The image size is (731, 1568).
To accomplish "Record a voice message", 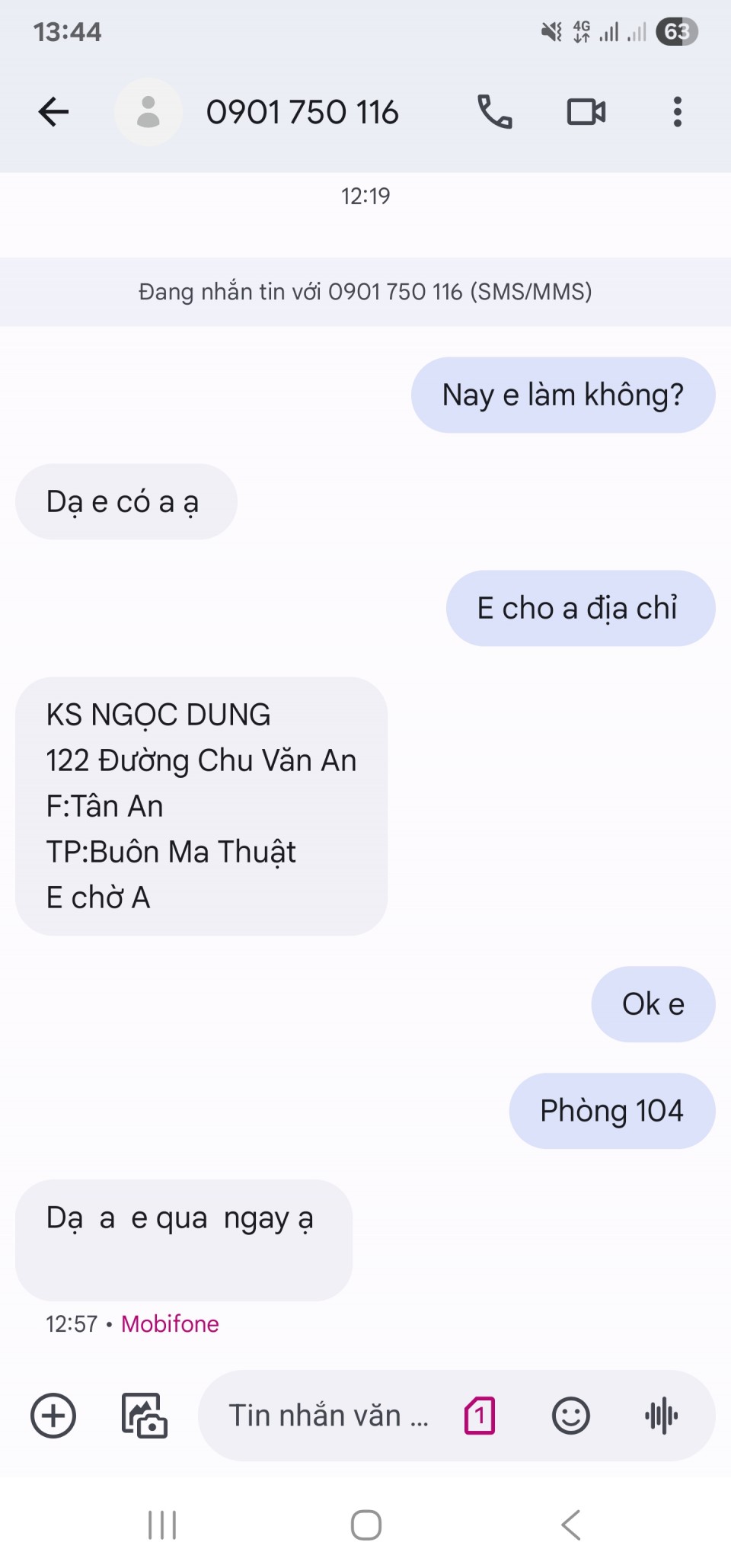I will coord(661,1416).
